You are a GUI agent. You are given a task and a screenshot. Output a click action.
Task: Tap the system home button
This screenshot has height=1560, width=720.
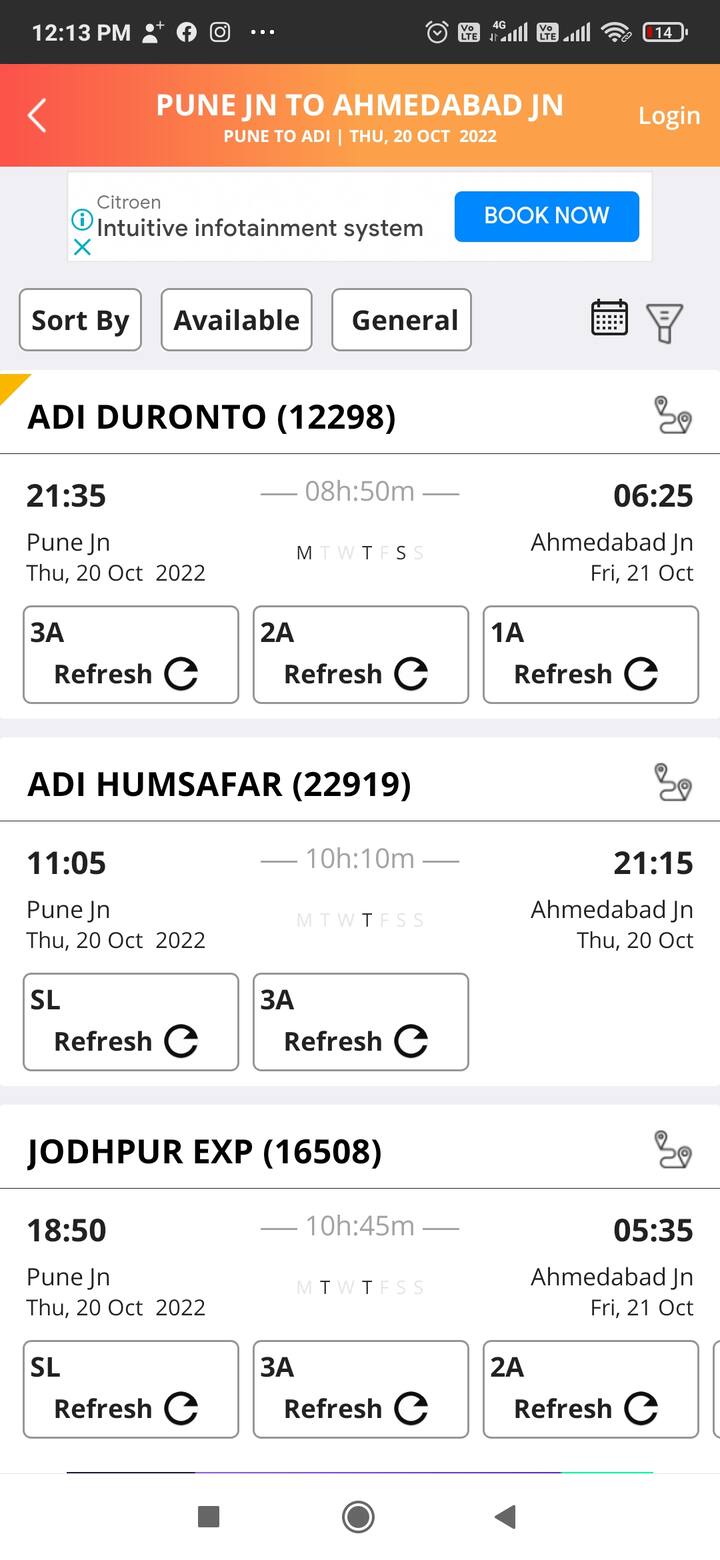pos(358,1517)
